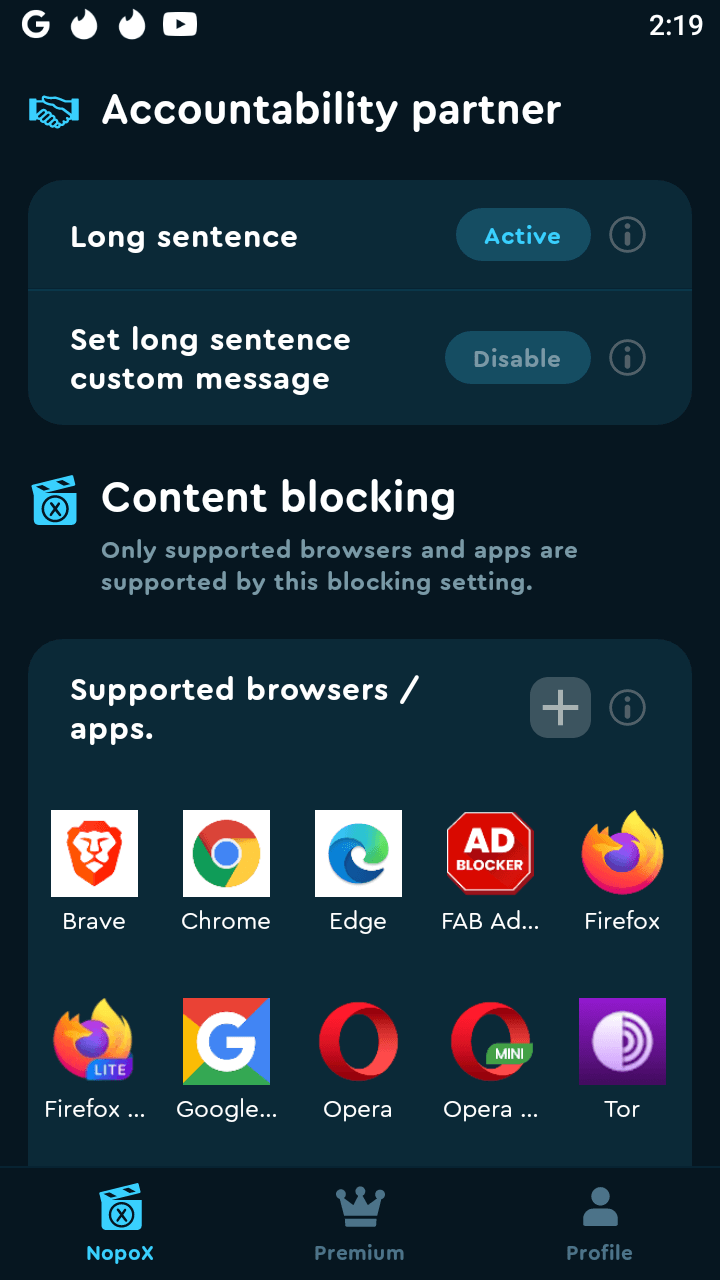This screenshot has height=1280, width=720.
Task: Choose the Opera browser icon
Action: coord(358,1041)
